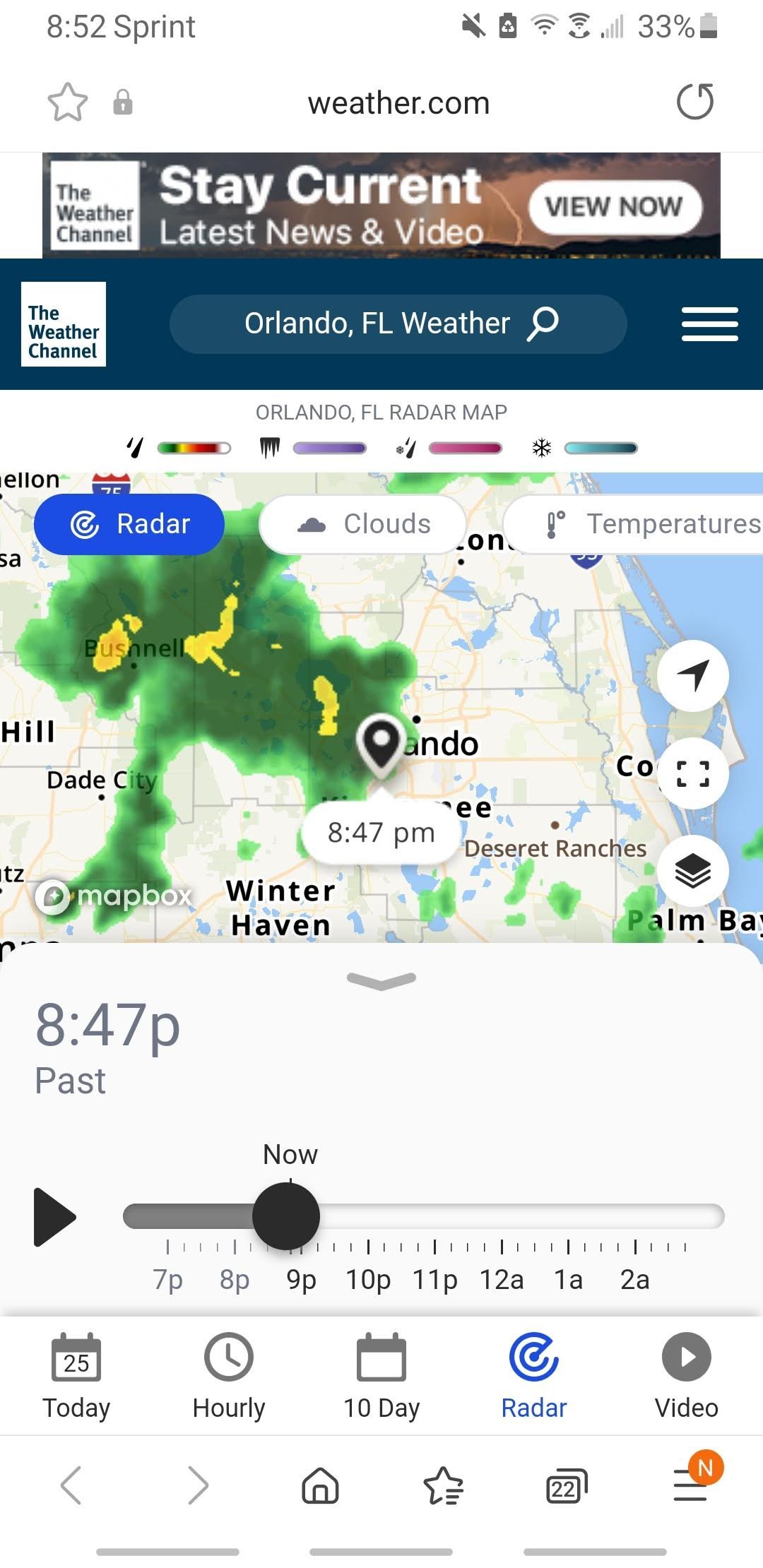
Task: Switch map layer to Temperatures
Action: 636,524
